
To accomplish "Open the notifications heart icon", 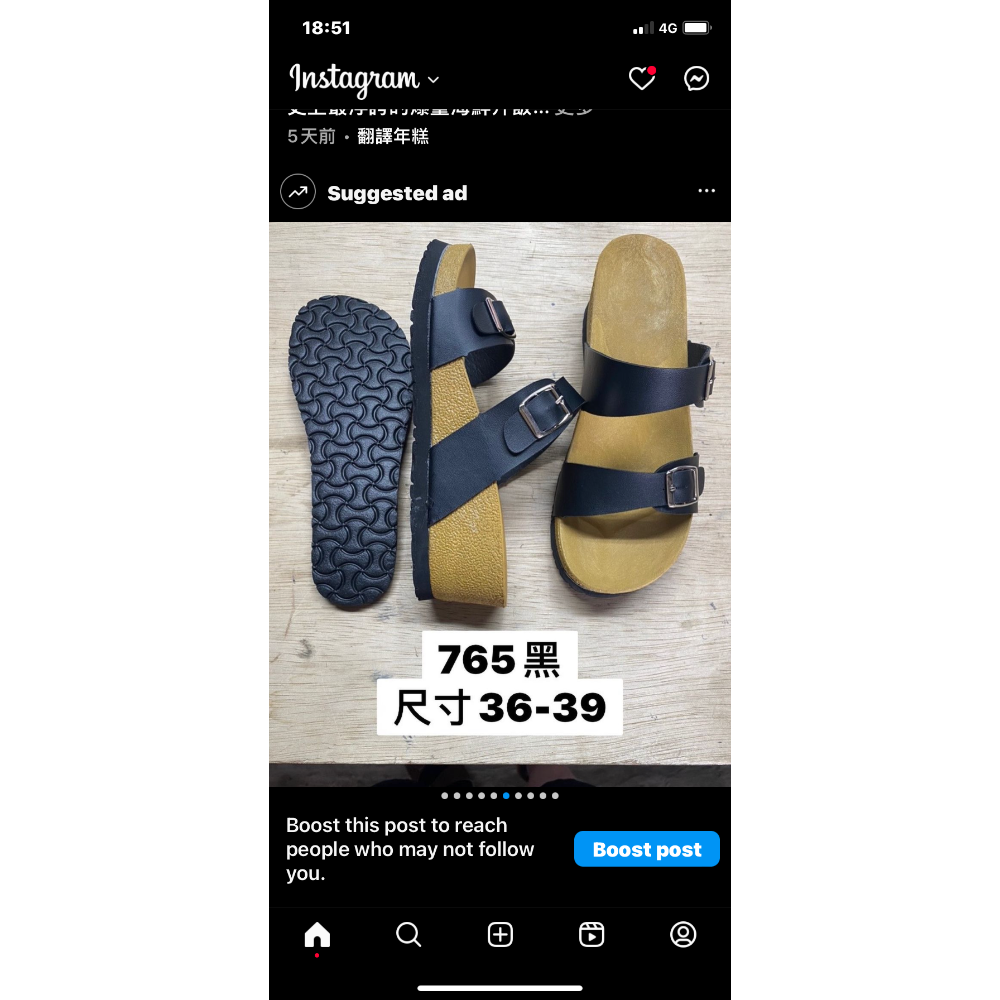I will [641, 79].
